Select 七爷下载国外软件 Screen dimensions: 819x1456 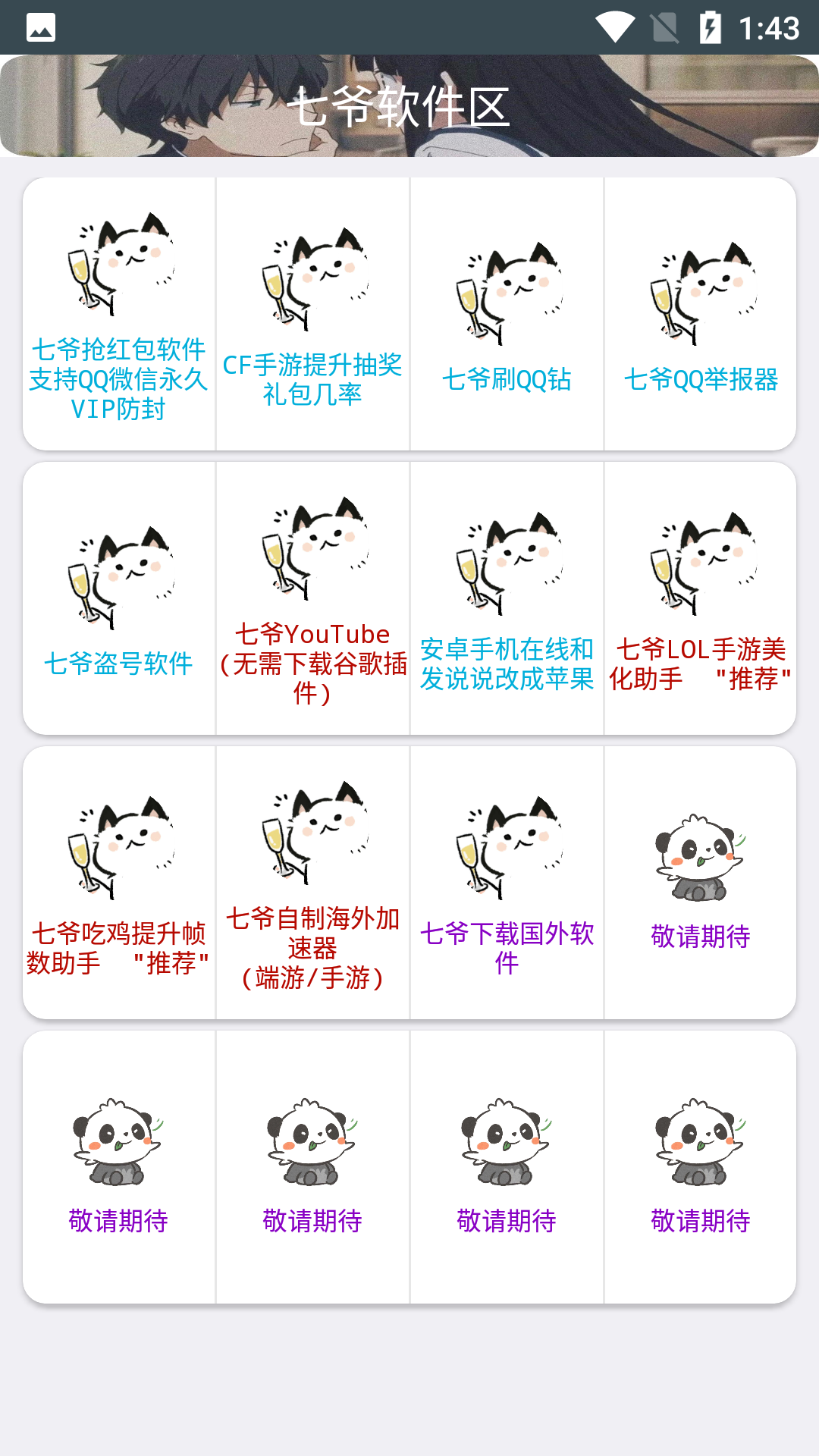[507, 883]
